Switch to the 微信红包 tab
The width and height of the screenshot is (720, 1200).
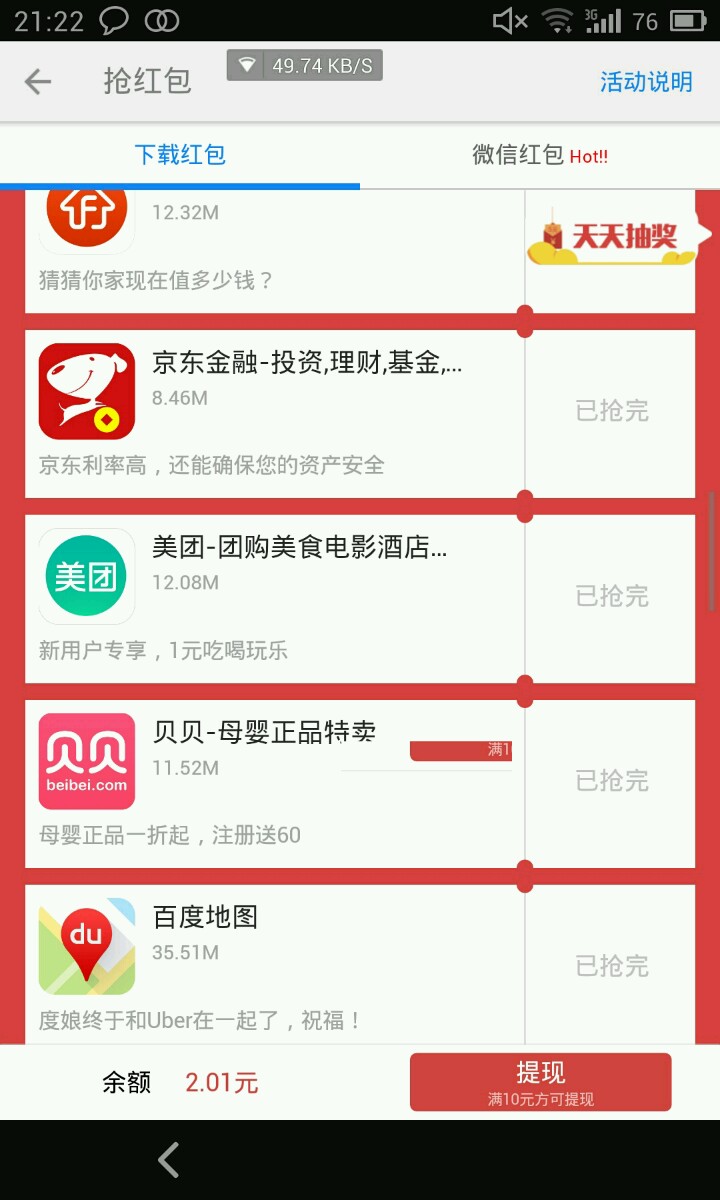[x=540, y=155]
